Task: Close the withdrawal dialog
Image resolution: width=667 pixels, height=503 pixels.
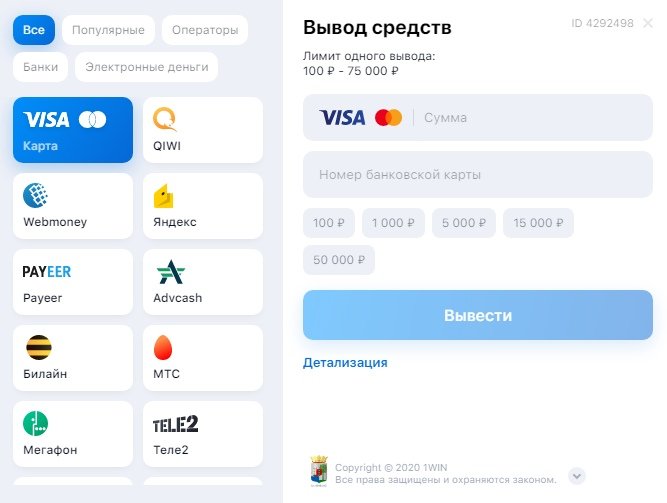Action: tap(648, 23)
